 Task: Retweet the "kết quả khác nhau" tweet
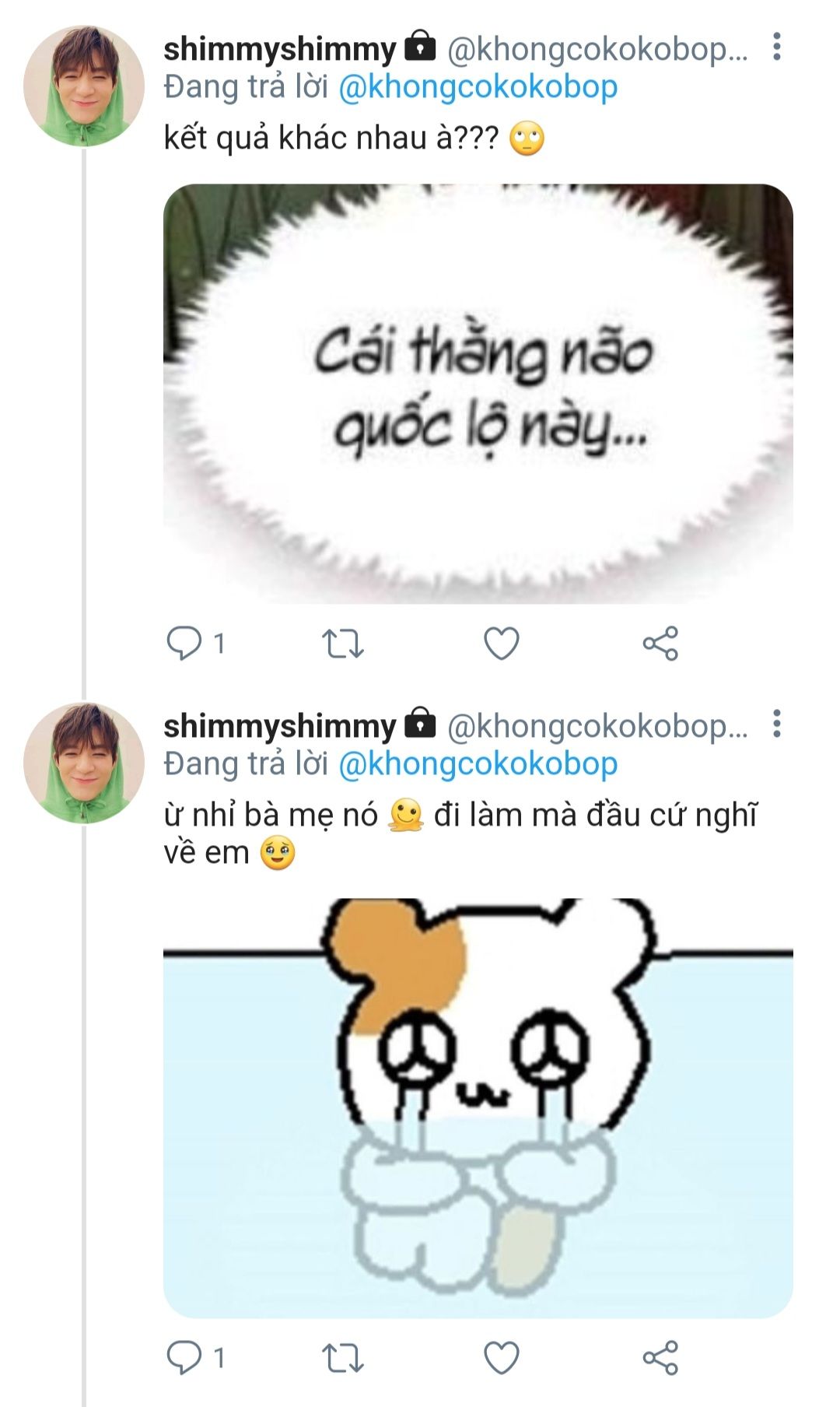pyautogui.click(x=343, y=644)
